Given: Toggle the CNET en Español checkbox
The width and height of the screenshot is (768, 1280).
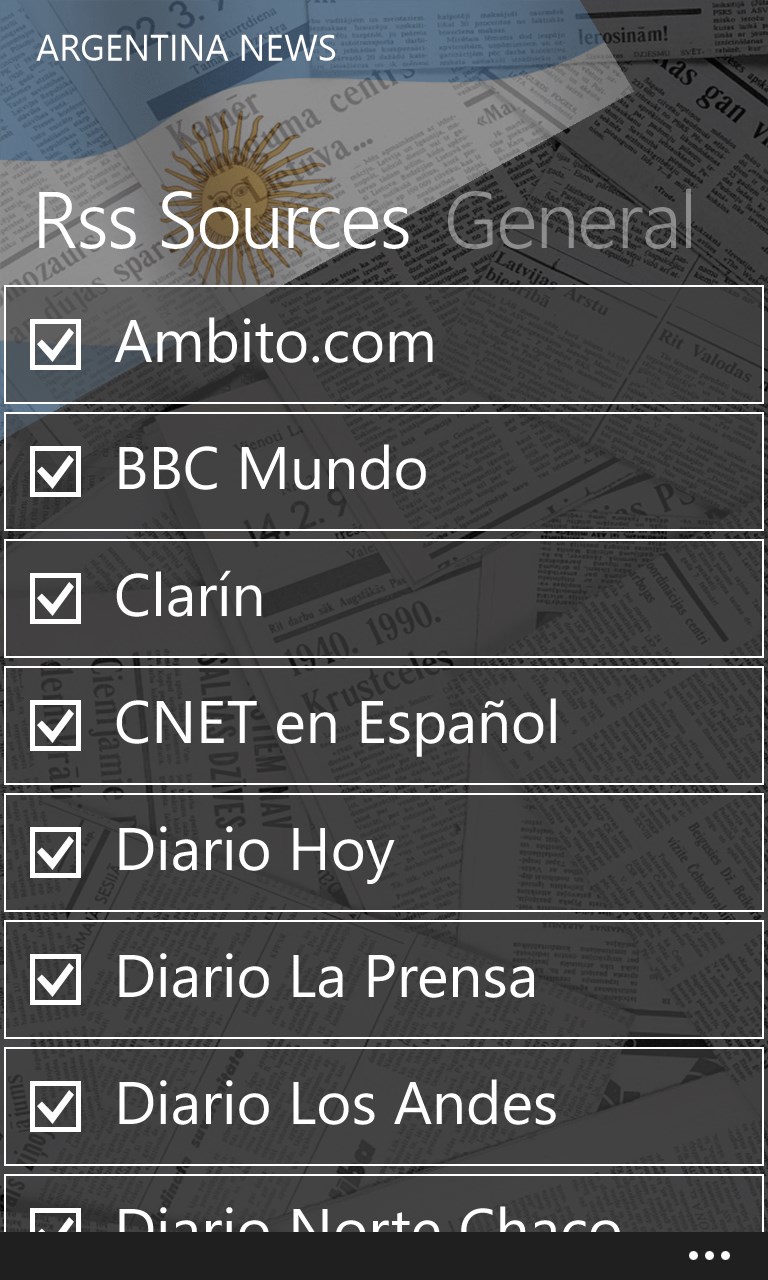Looking at the screenshot, I should pyautogui.click(x=55, y=725).
